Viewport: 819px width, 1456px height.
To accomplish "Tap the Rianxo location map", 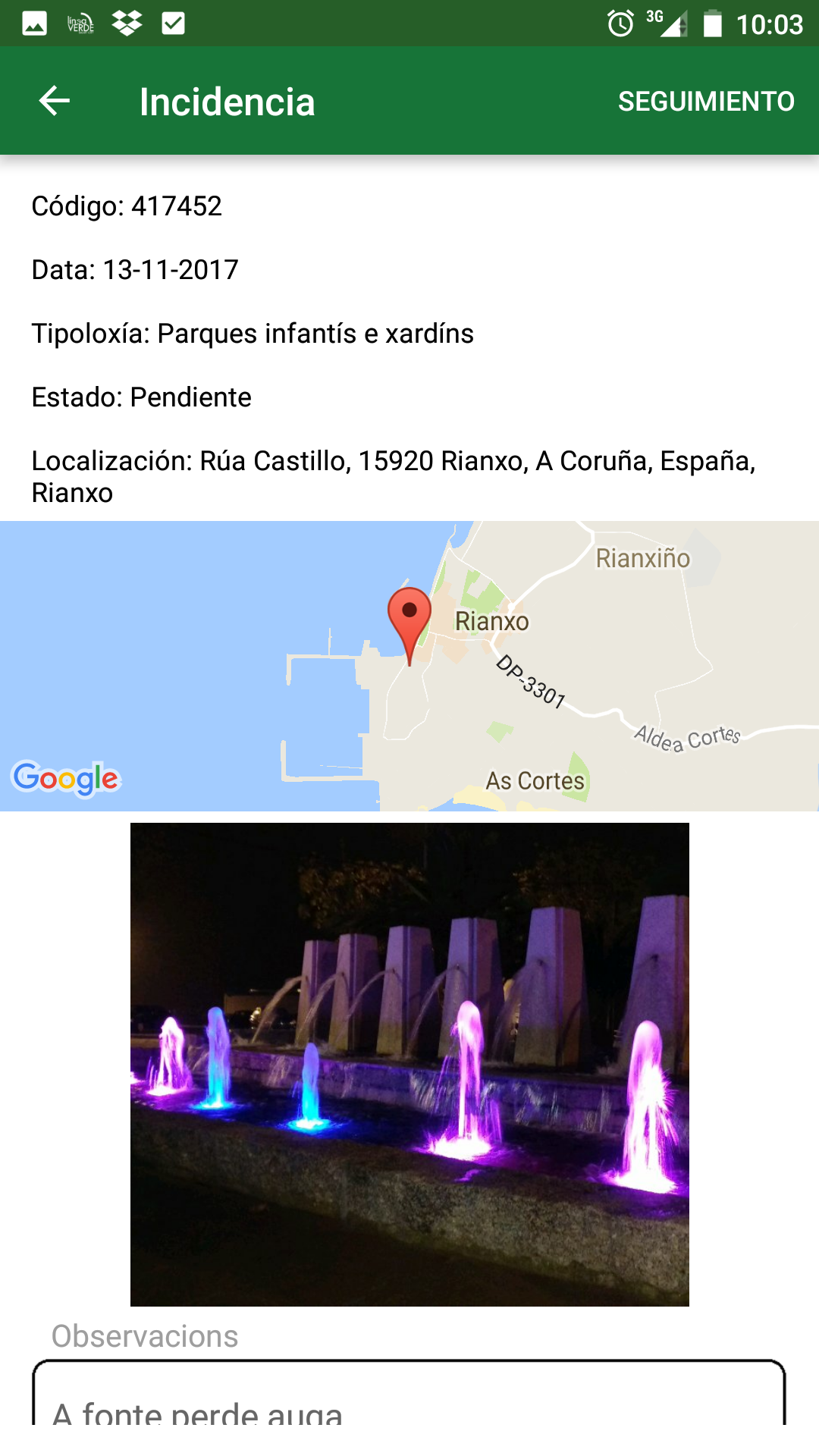I will pyautogui.click(x=409, y=666).
